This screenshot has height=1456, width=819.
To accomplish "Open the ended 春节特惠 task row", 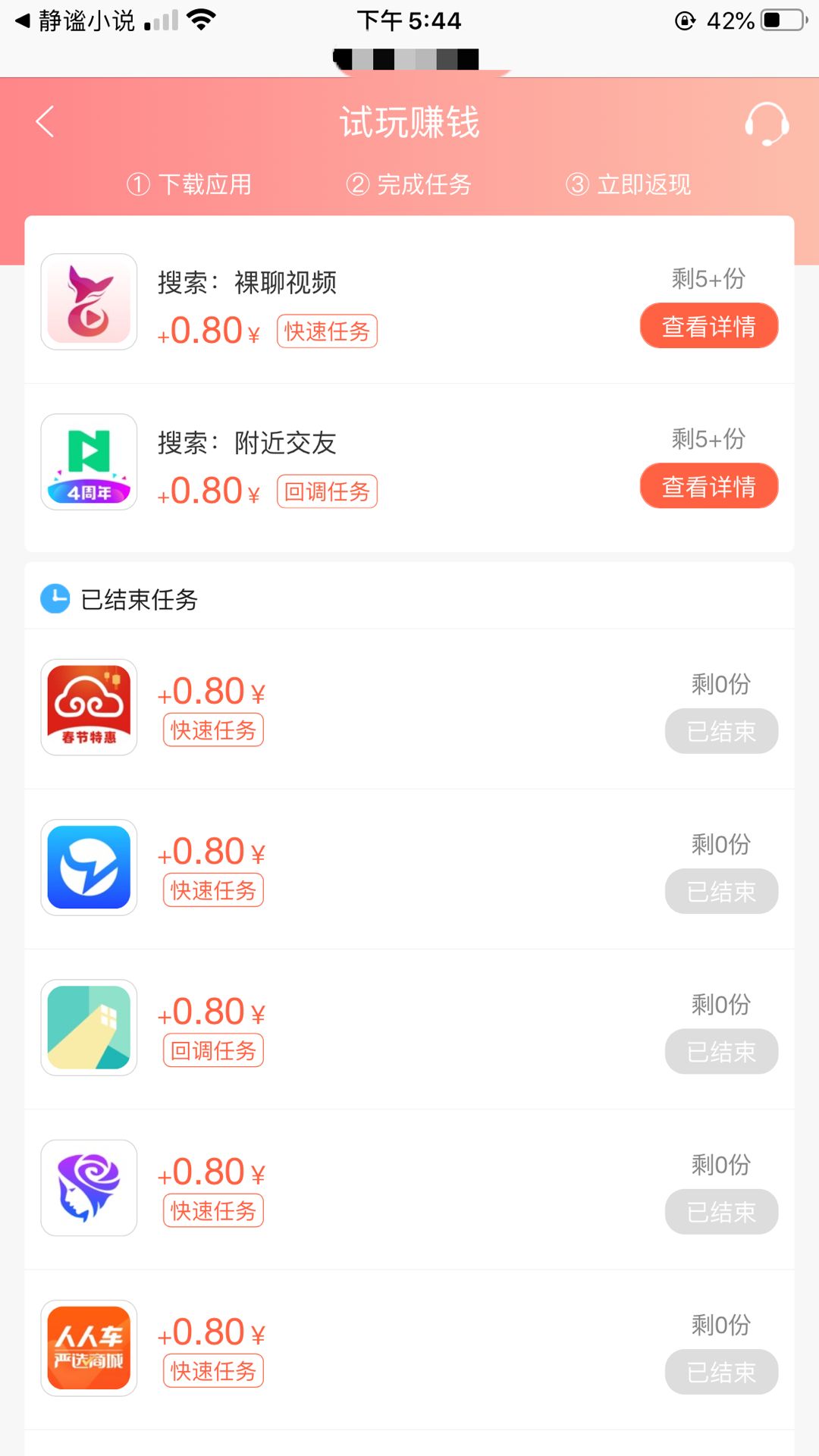I will click(409, 708).
